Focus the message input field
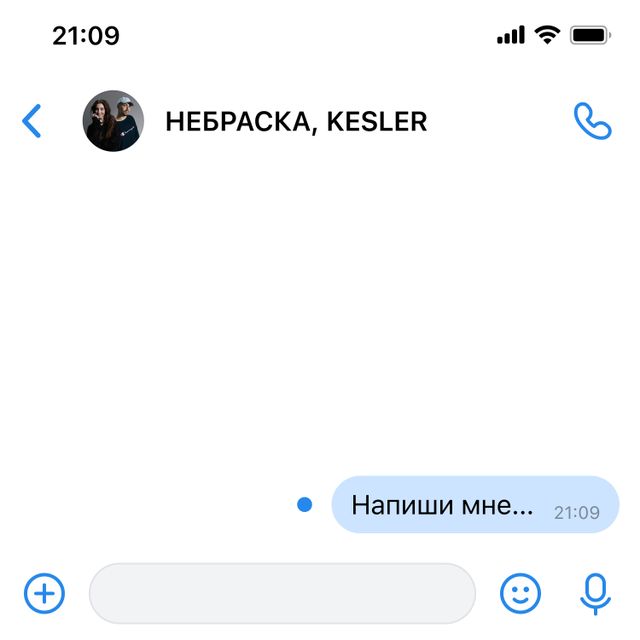640x640 pixels. click(282, 593)
